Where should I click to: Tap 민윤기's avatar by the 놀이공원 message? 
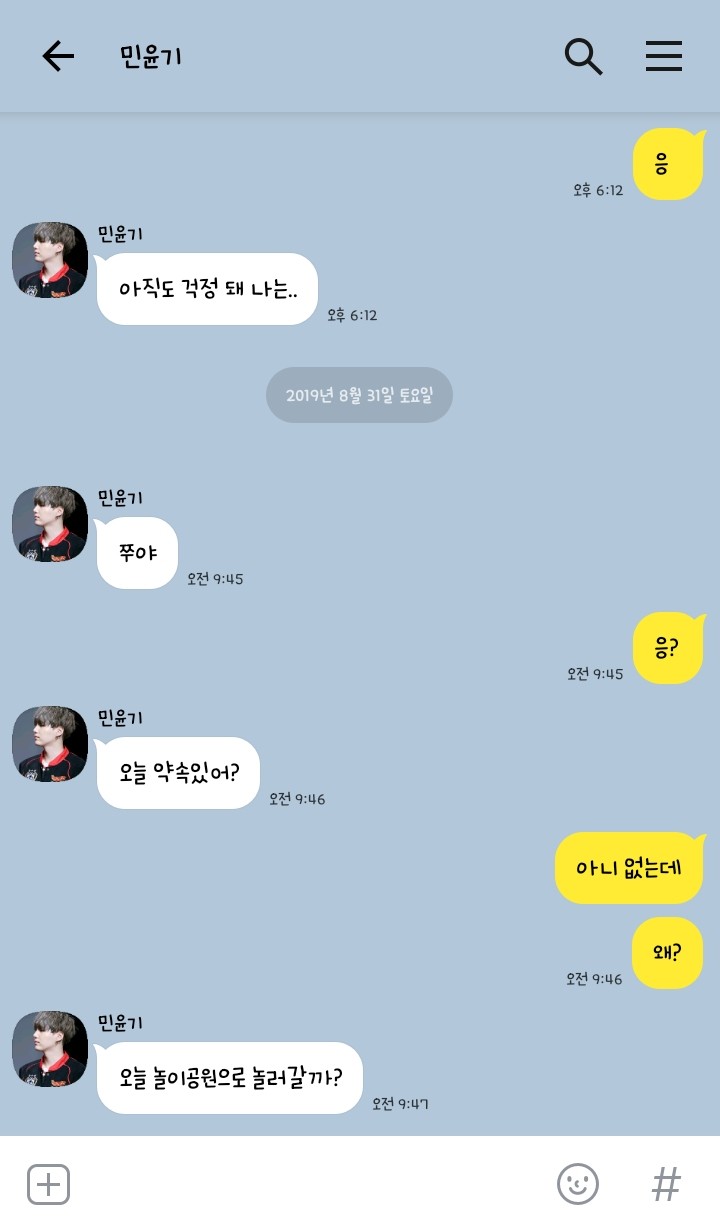point(50,1049)
